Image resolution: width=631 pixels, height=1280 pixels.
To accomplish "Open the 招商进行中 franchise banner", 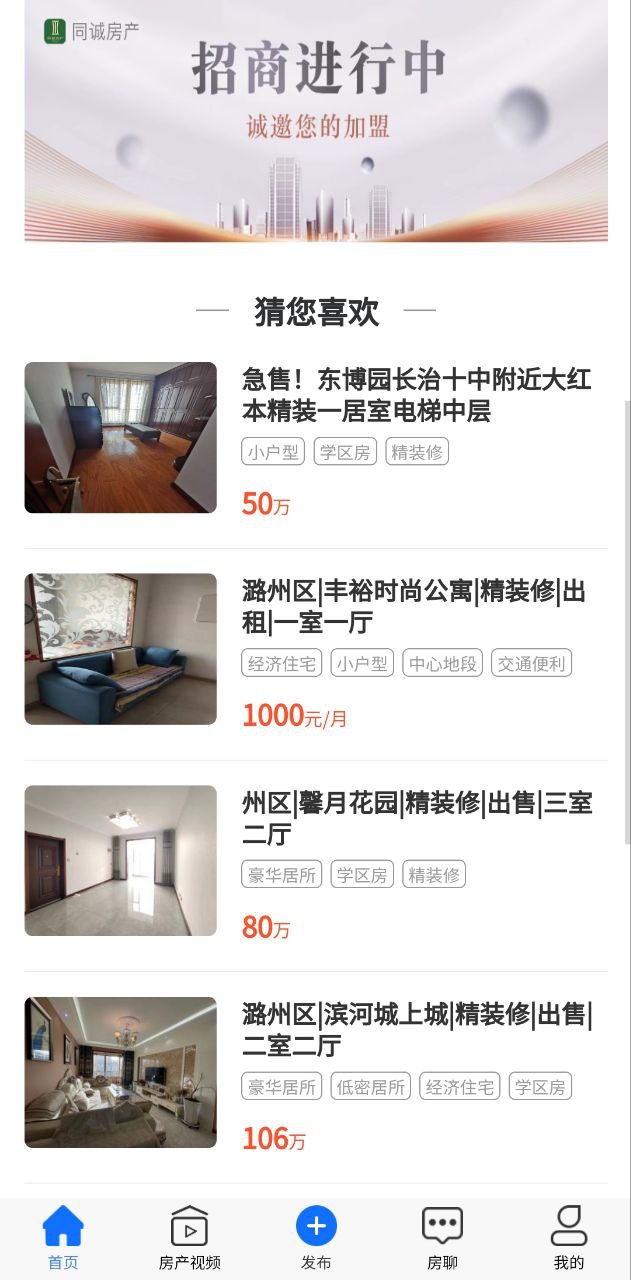I will point(316,120).
